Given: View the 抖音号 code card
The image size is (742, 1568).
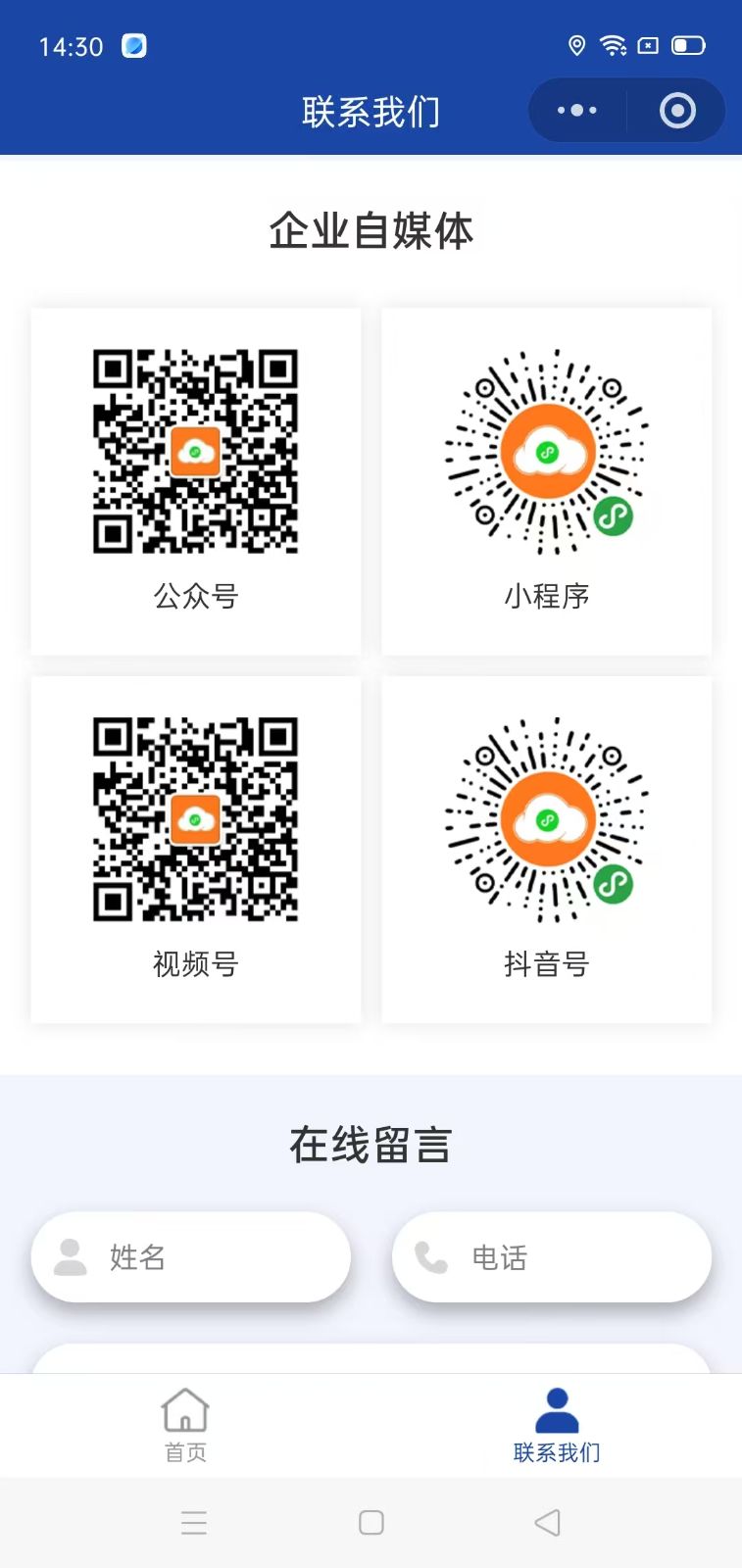Looking at the screenshot, I should (x=546, y=849).
